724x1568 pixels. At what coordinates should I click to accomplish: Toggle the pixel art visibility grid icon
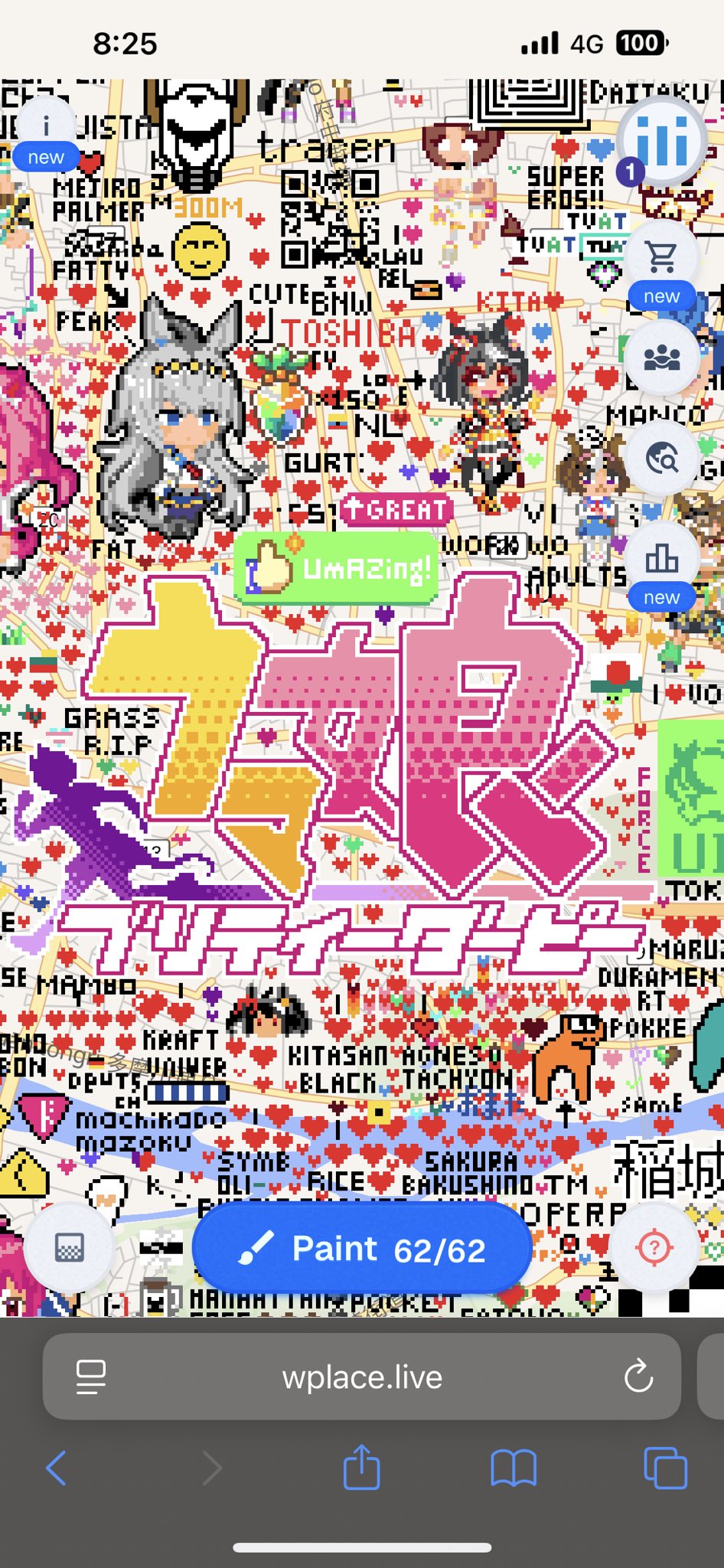point(70,1248)
